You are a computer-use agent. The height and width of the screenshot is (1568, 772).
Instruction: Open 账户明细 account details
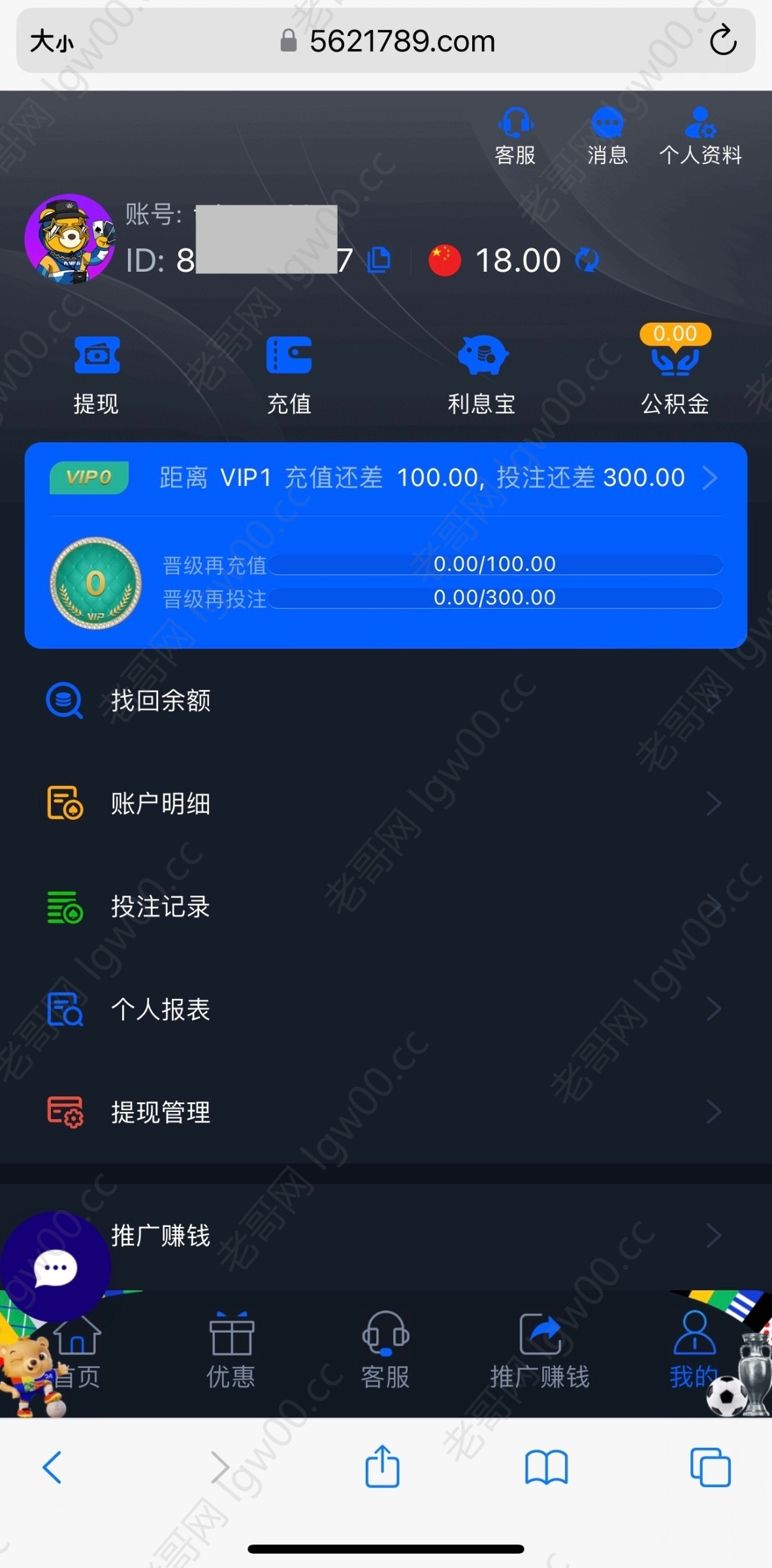pyautogui.click(x=385, y=804)
